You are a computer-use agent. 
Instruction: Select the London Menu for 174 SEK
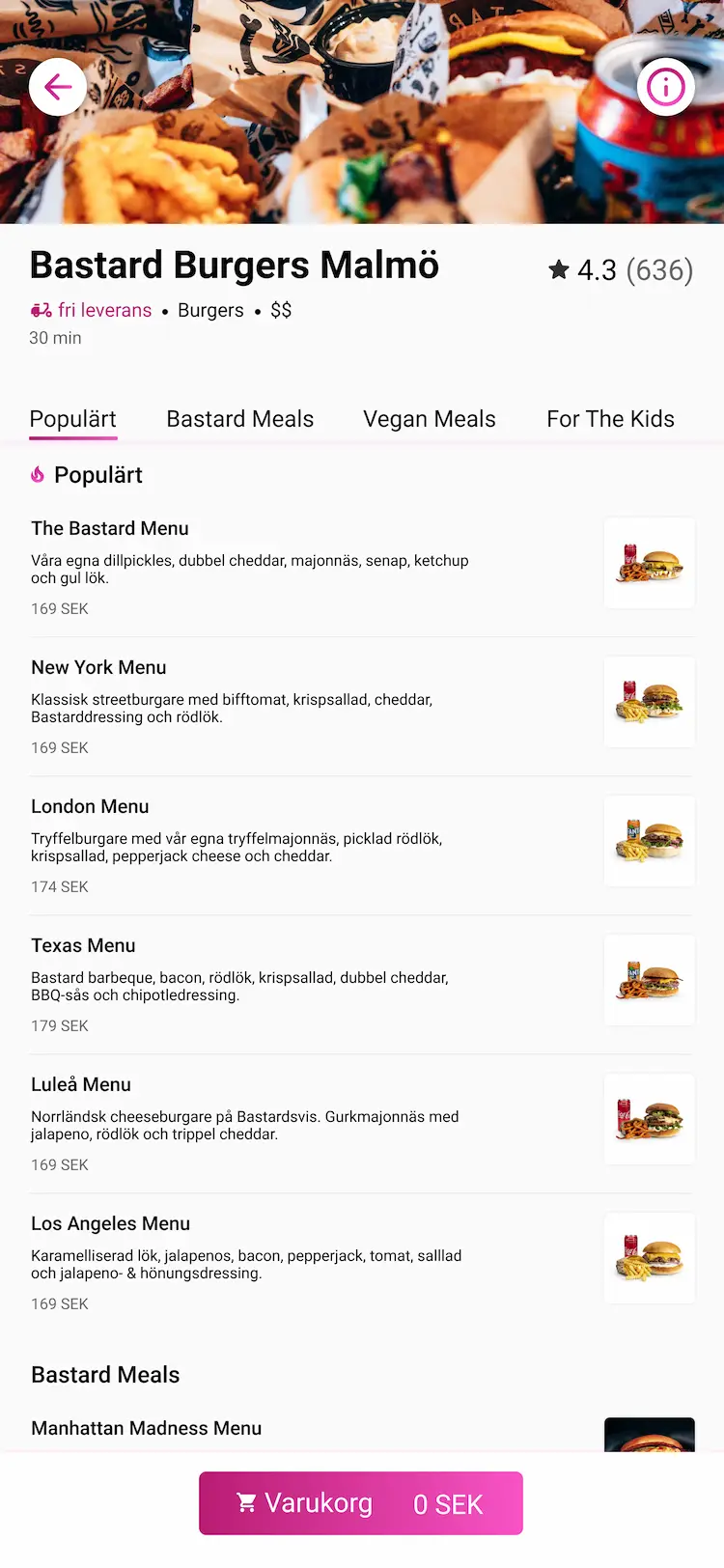90,806
